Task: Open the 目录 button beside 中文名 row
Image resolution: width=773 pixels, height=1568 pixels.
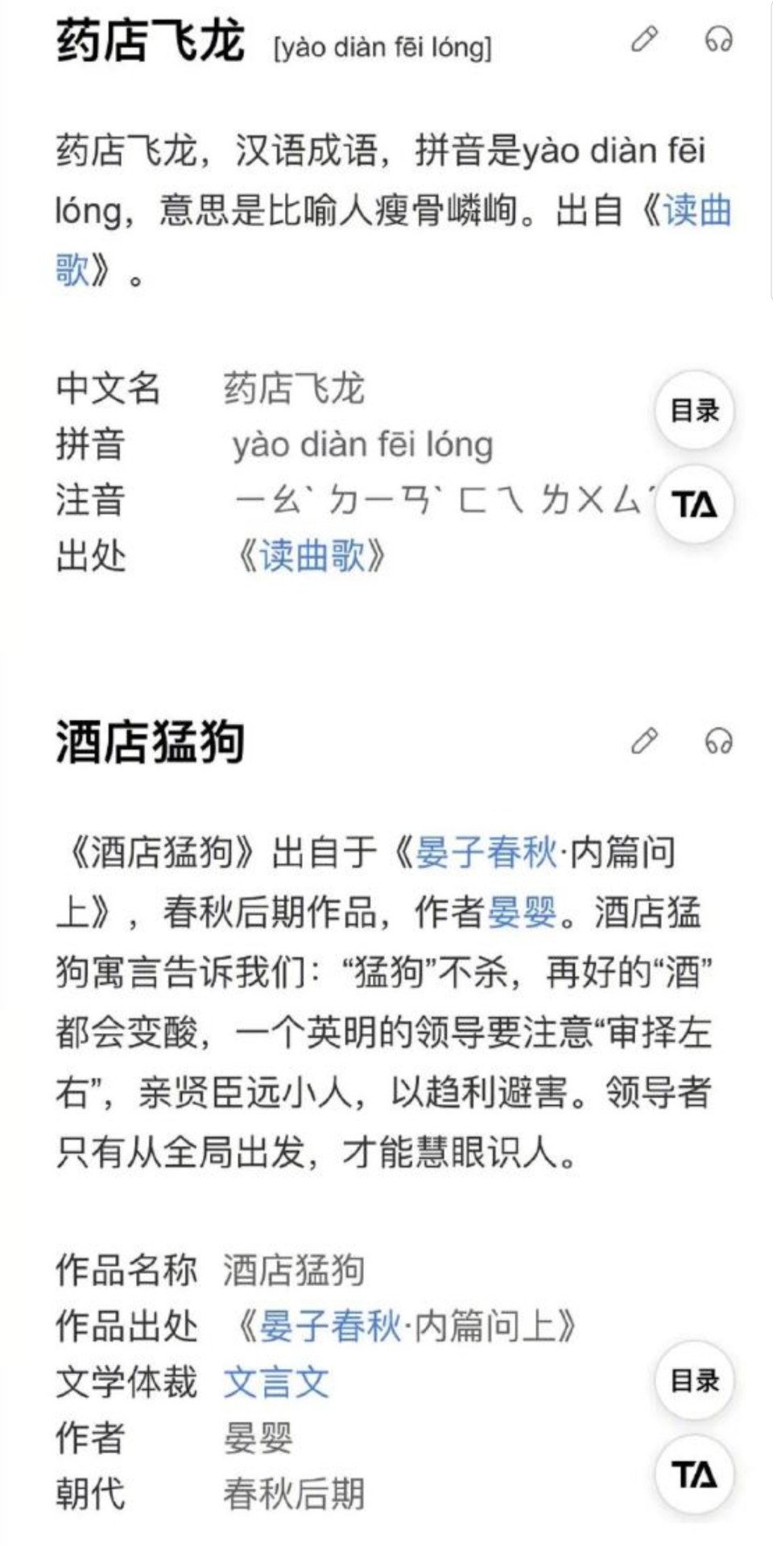Action: coord(694,411)
